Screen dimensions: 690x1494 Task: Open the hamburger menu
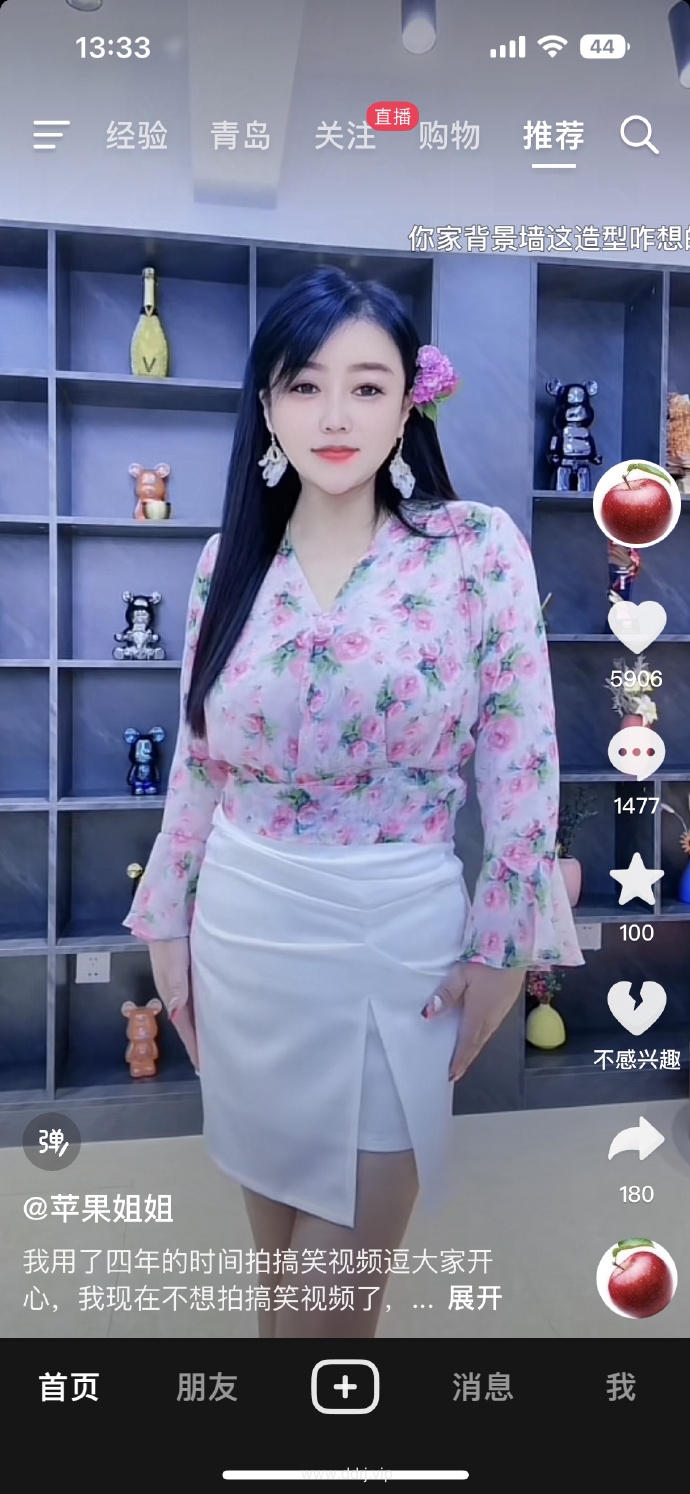point(51,135)
